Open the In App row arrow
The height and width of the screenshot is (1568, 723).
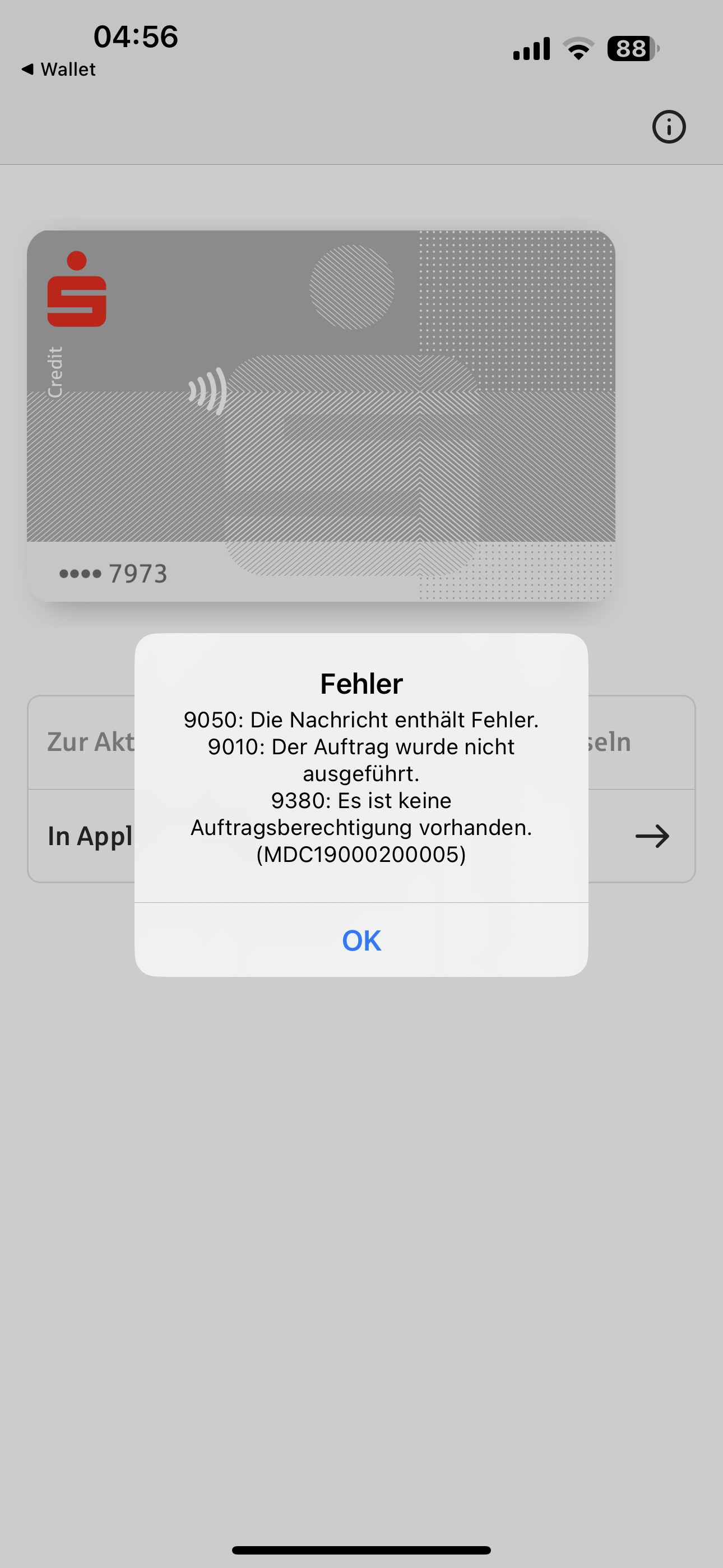click(x=652, y=836)
